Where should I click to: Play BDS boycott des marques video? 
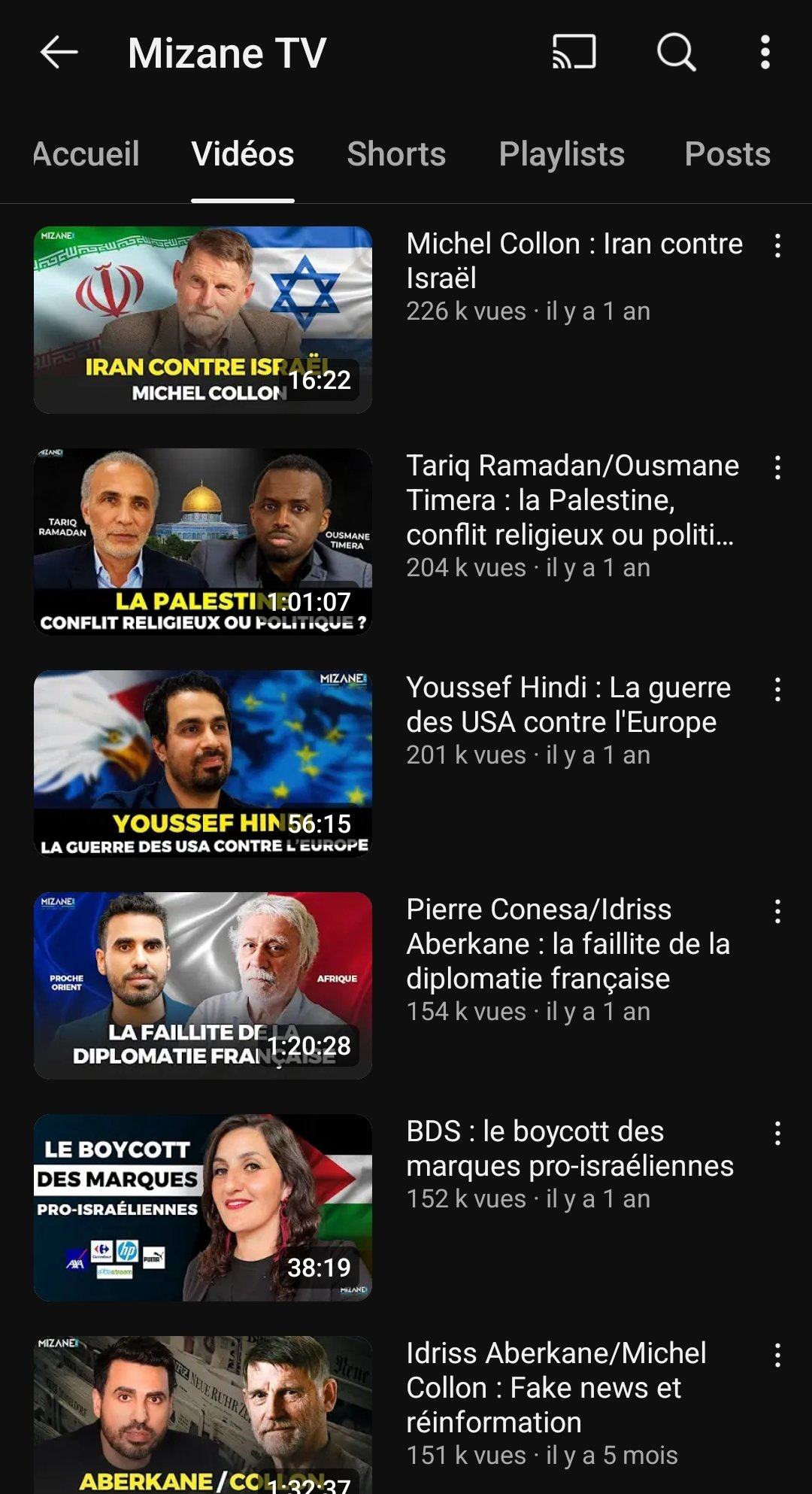[203, 1207]
